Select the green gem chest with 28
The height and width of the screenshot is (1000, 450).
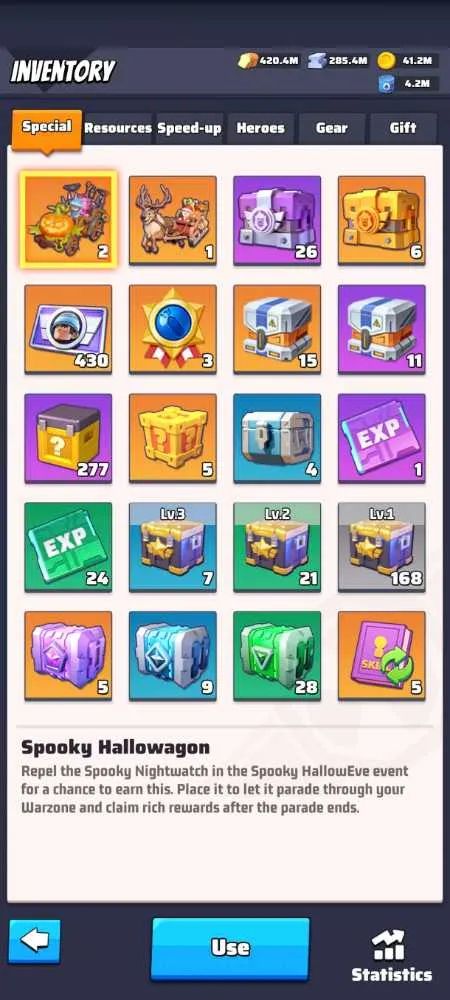277,656
